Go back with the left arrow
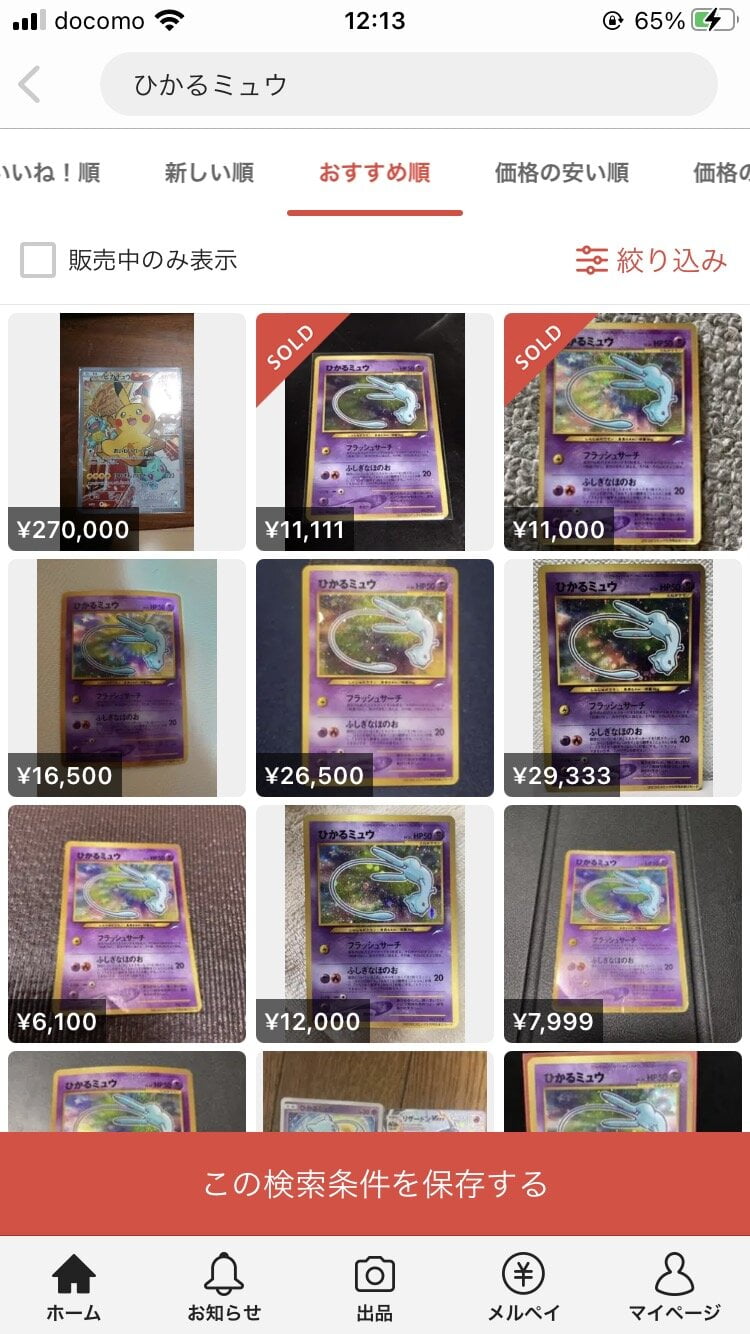The height and width of the screenshot is (1334, 750). point(30,84)
